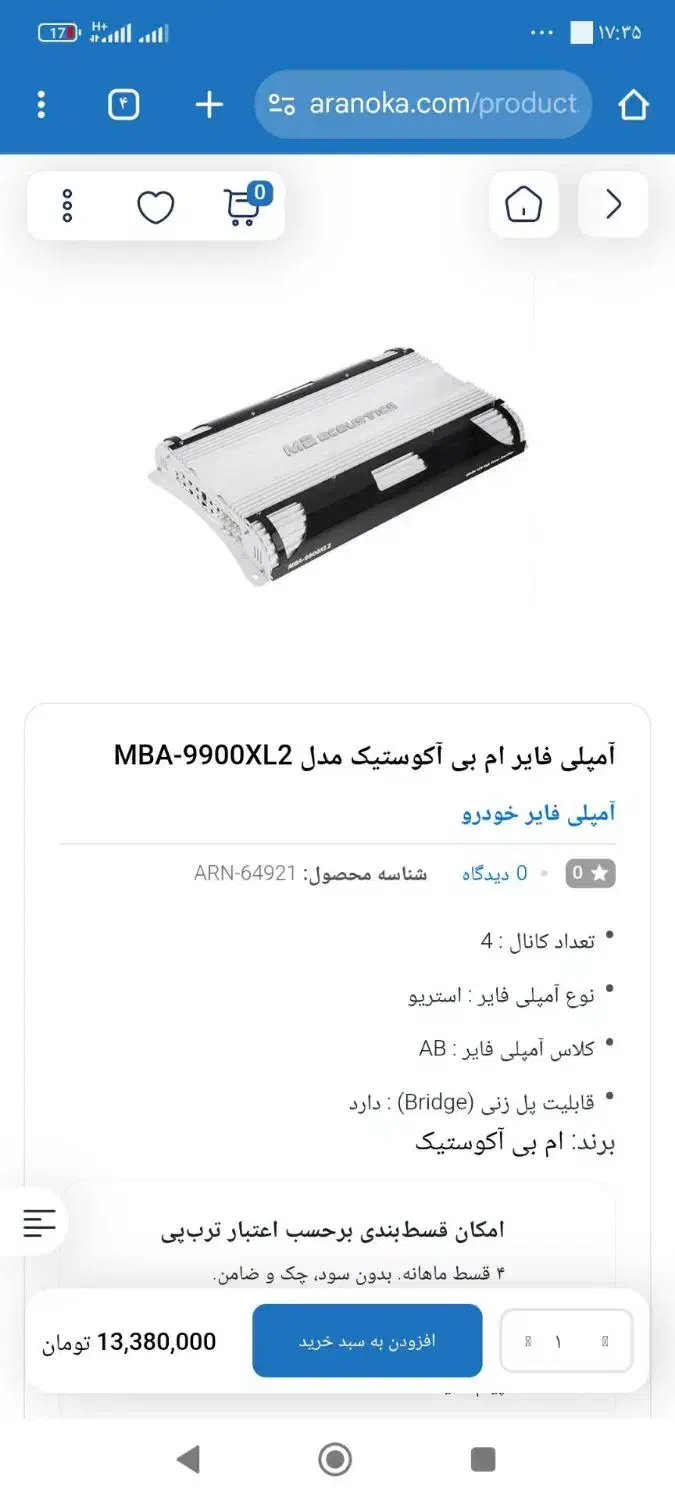Tap افزودن به سبد خرید button
The width and height of the screenshot is (675, 1500).
pyautogui.click(x=367, y=1341)
